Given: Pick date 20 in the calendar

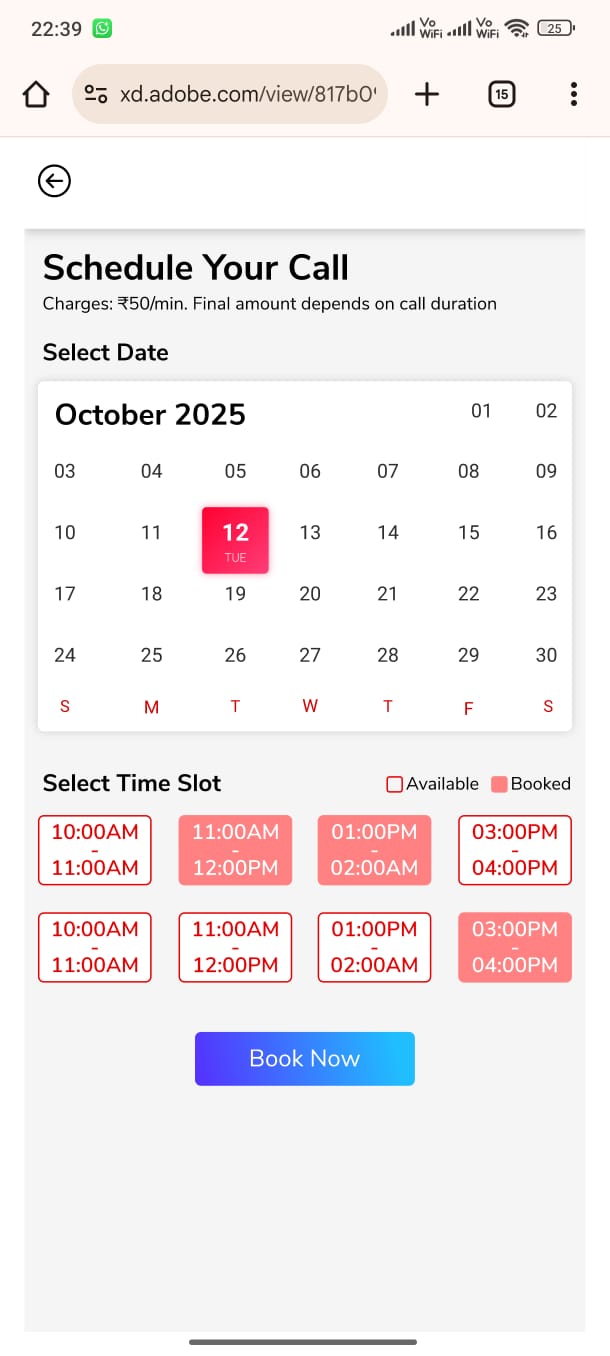Looking at the screenshot, I should [310, 594].
